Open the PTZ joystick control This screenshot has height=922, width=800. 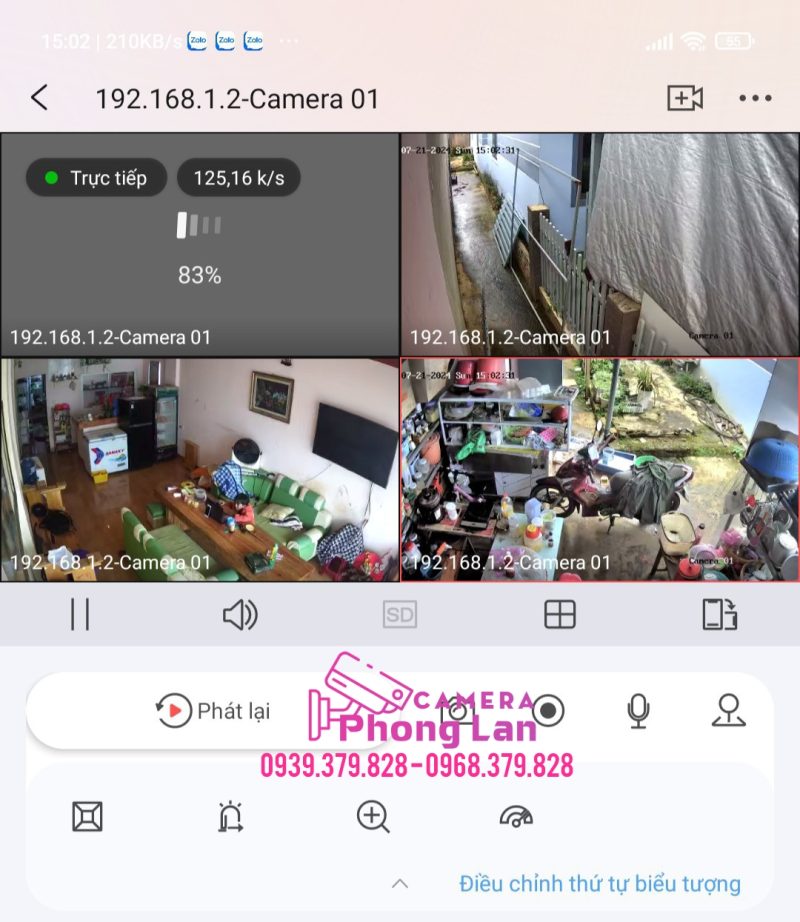[x=729, y=710]
